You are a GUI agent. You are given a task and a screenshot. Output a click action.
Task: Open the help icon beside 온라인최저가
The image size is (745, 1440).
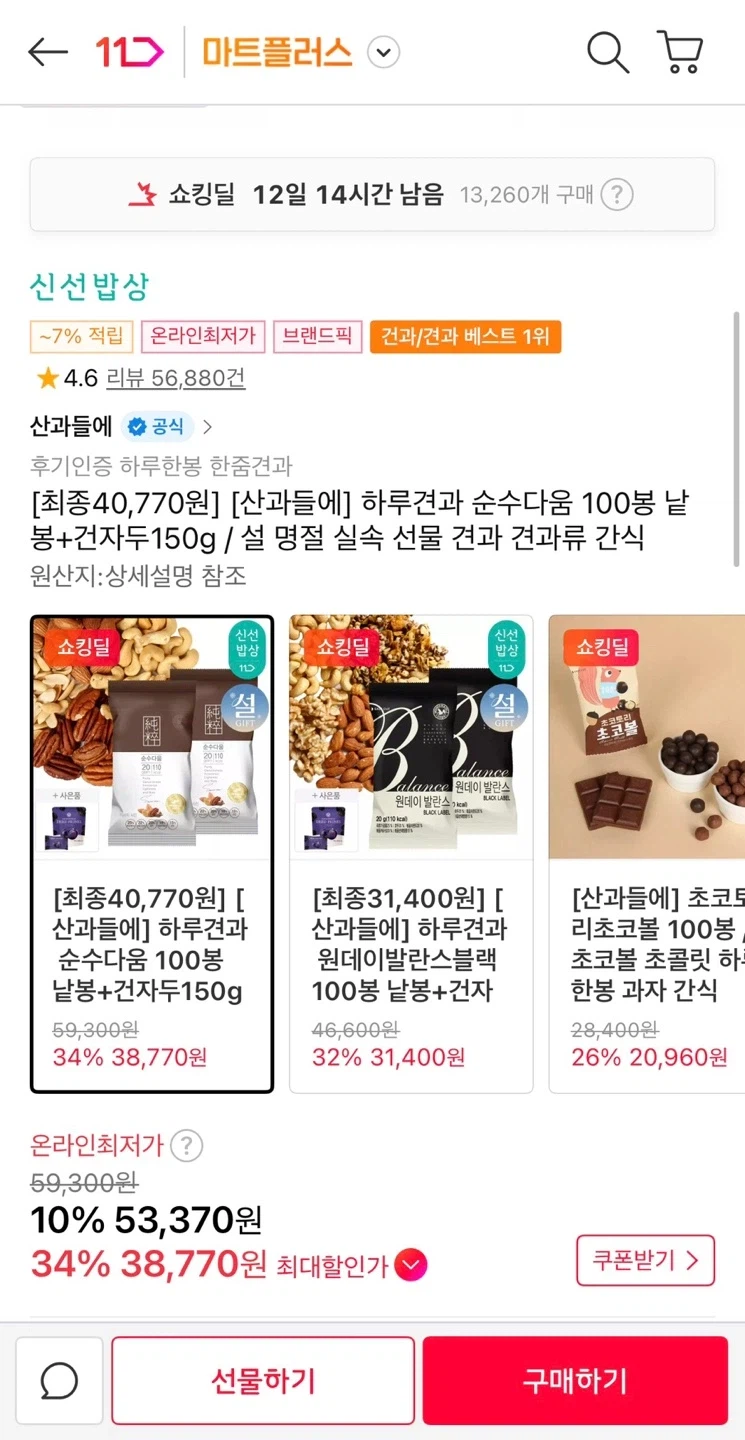pos(186,1147)
